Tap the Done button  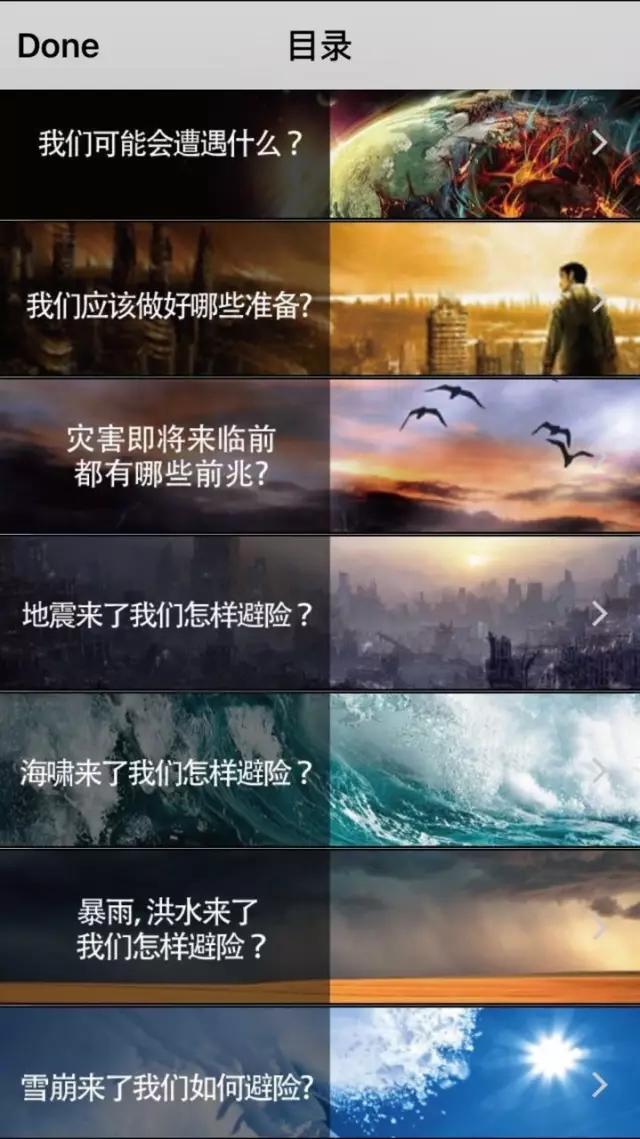[x=58, y=46]
